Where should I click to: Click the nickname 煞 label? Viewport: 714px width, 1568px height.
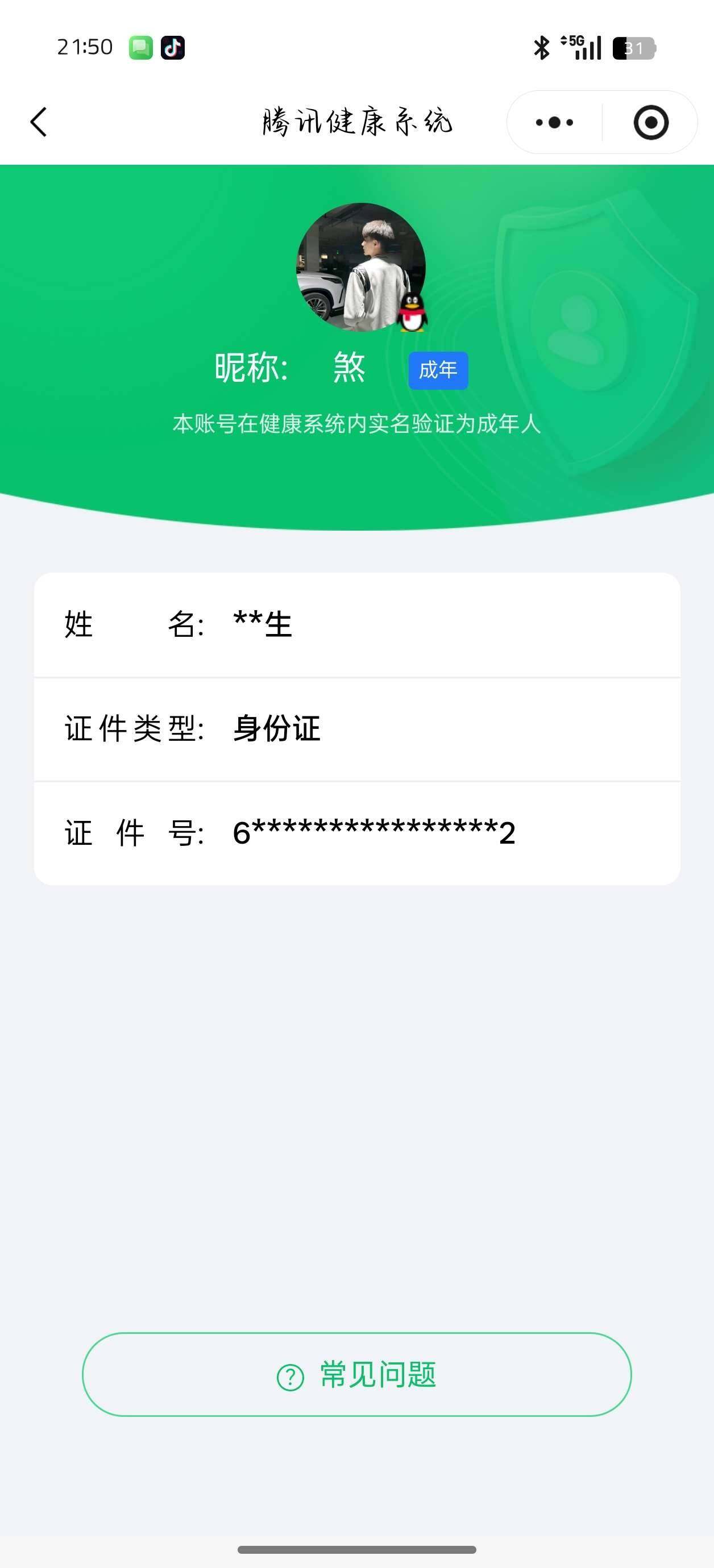click(348, 368)
